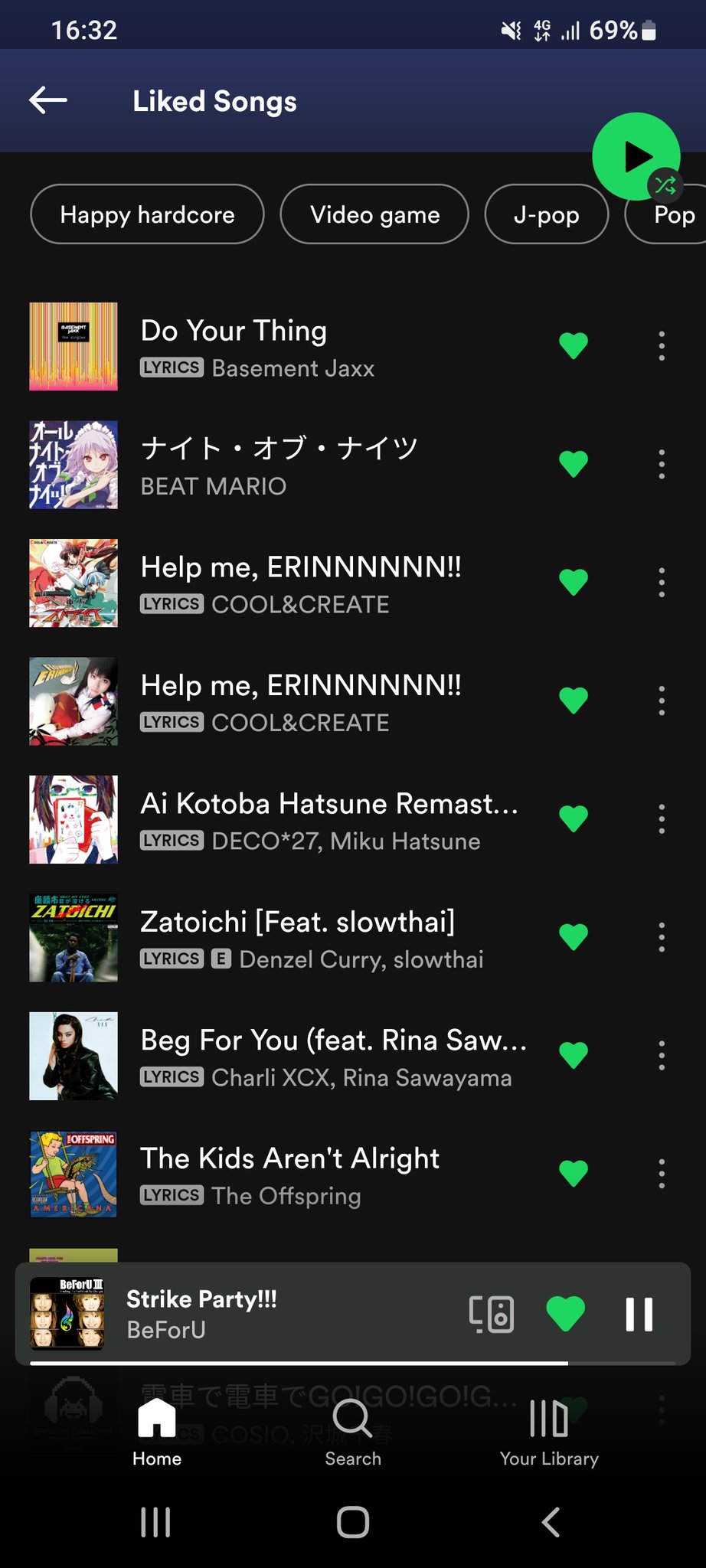Unlike the song Do Your Thing
The image size is (706, 1568).
tap(574, 346)
